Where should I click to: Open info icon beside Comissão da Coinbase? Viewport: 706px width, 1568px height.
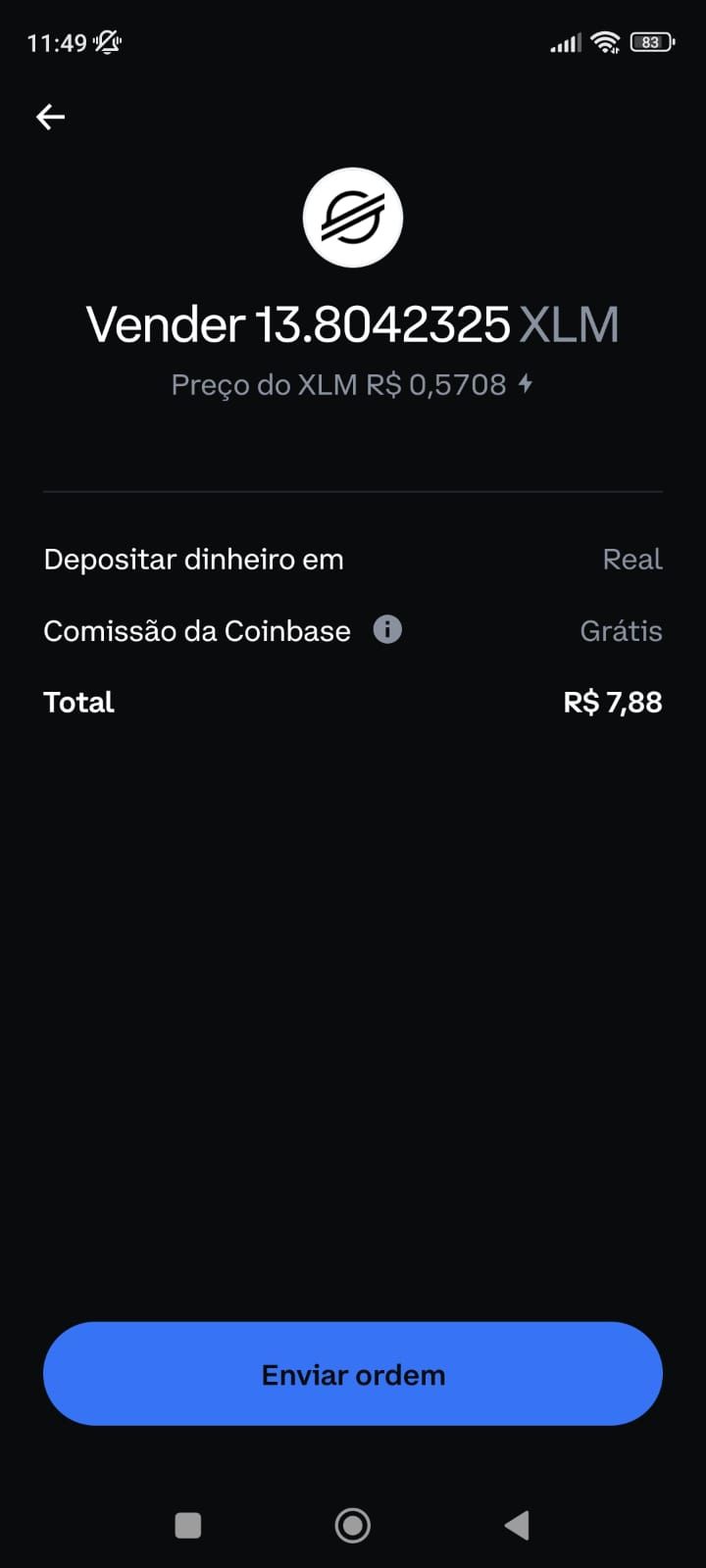[x=387, y=629]
